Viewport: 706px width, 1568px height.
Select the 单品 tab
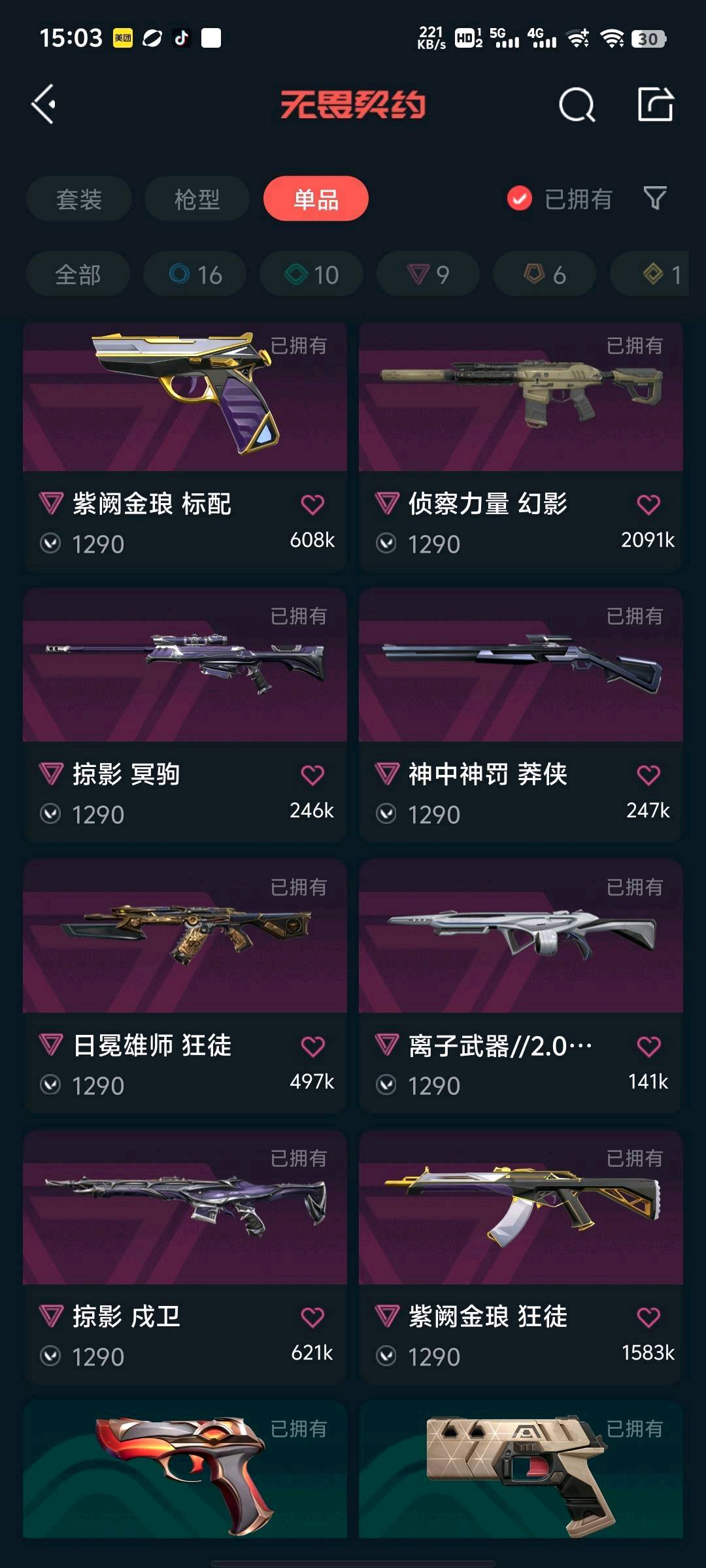[x=316, y=199]
